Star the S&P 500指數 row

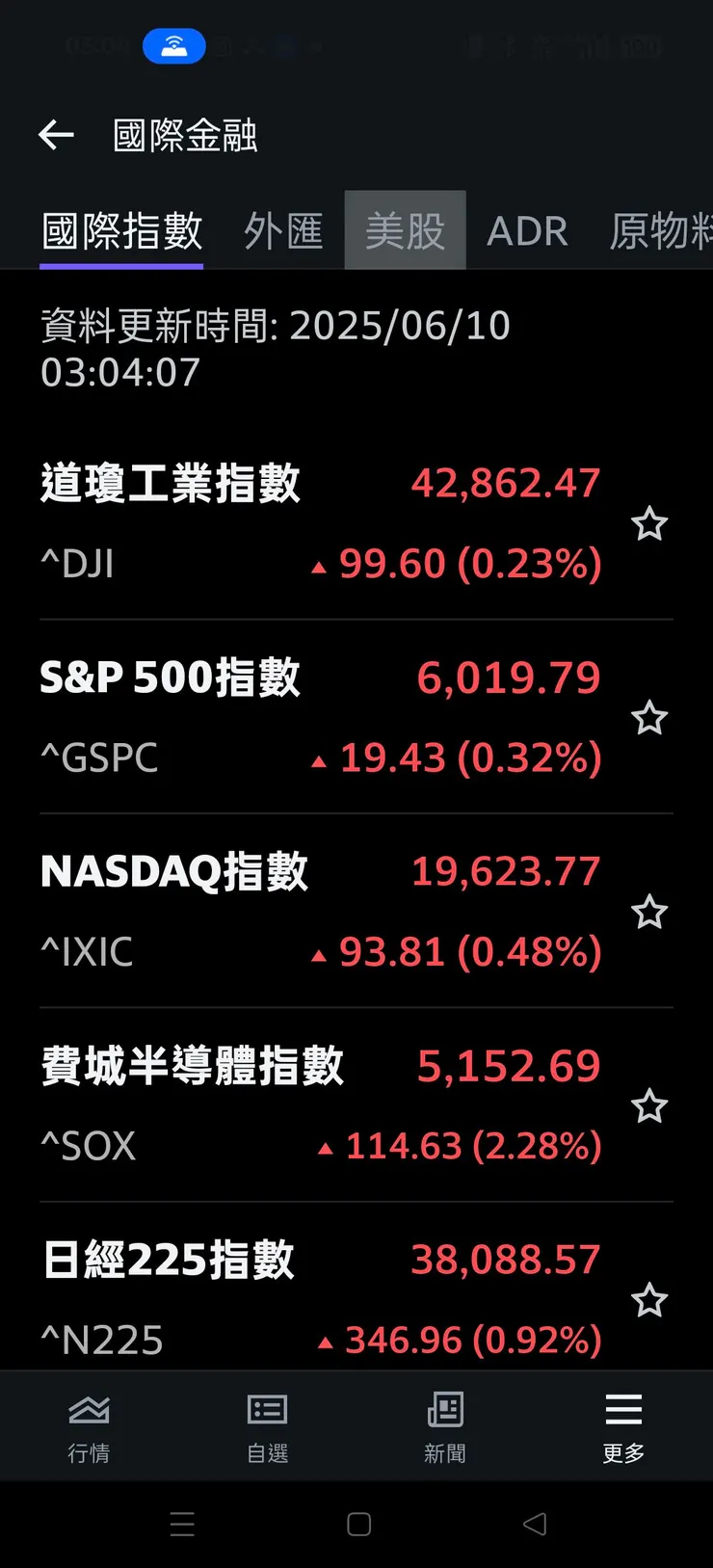point(649,718)
